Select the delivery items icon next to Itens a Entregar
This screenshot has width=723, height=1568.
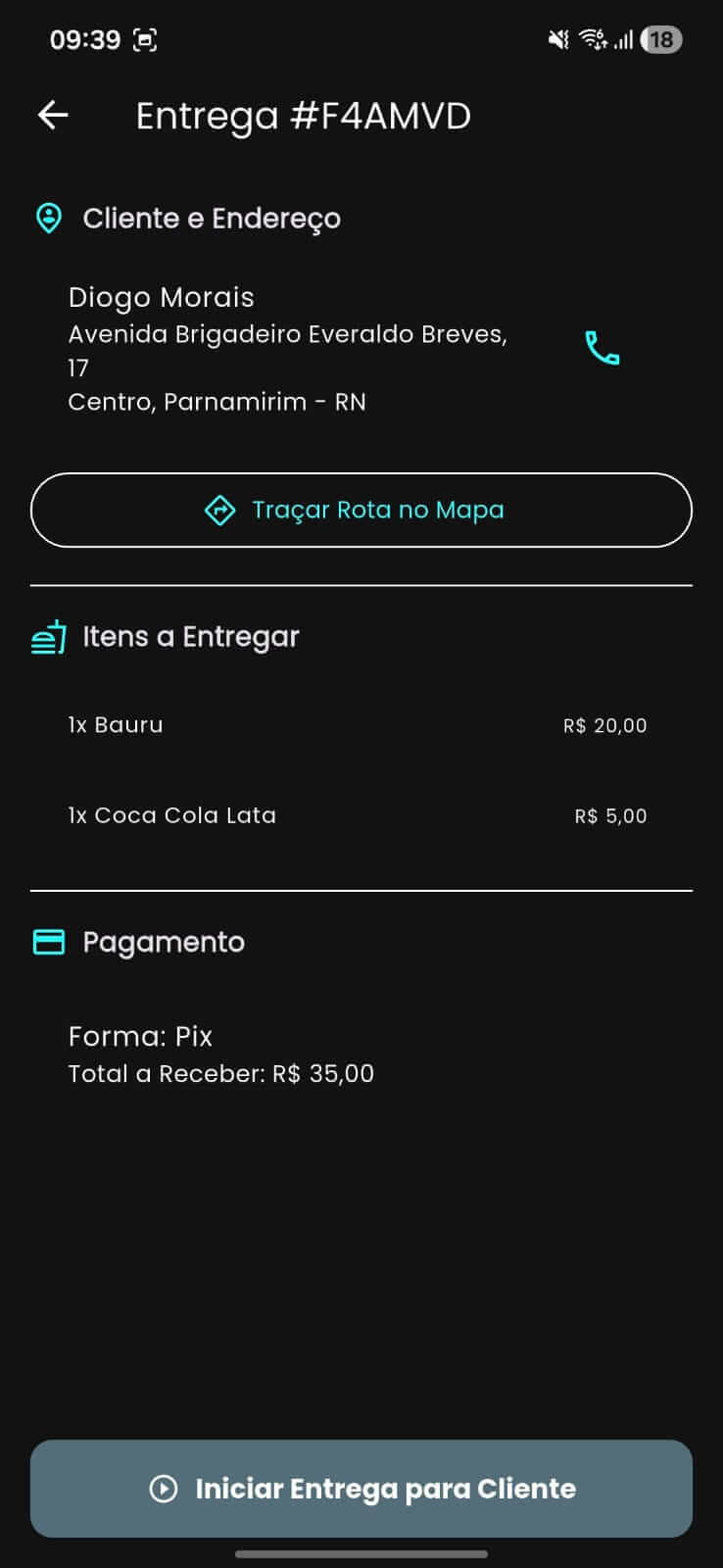coord(48,636)
